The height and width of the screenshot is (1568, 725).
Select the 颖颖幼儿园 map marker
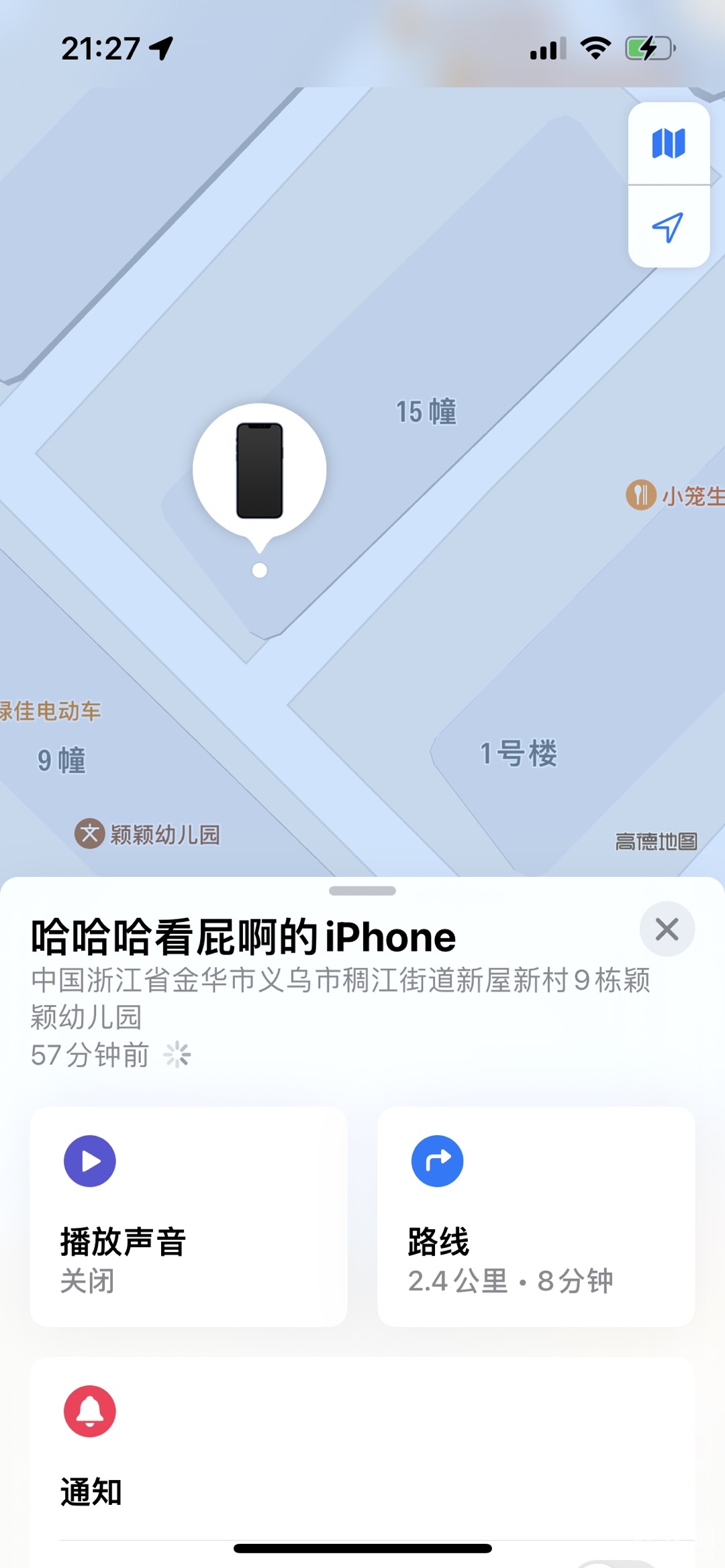point(90,834)
